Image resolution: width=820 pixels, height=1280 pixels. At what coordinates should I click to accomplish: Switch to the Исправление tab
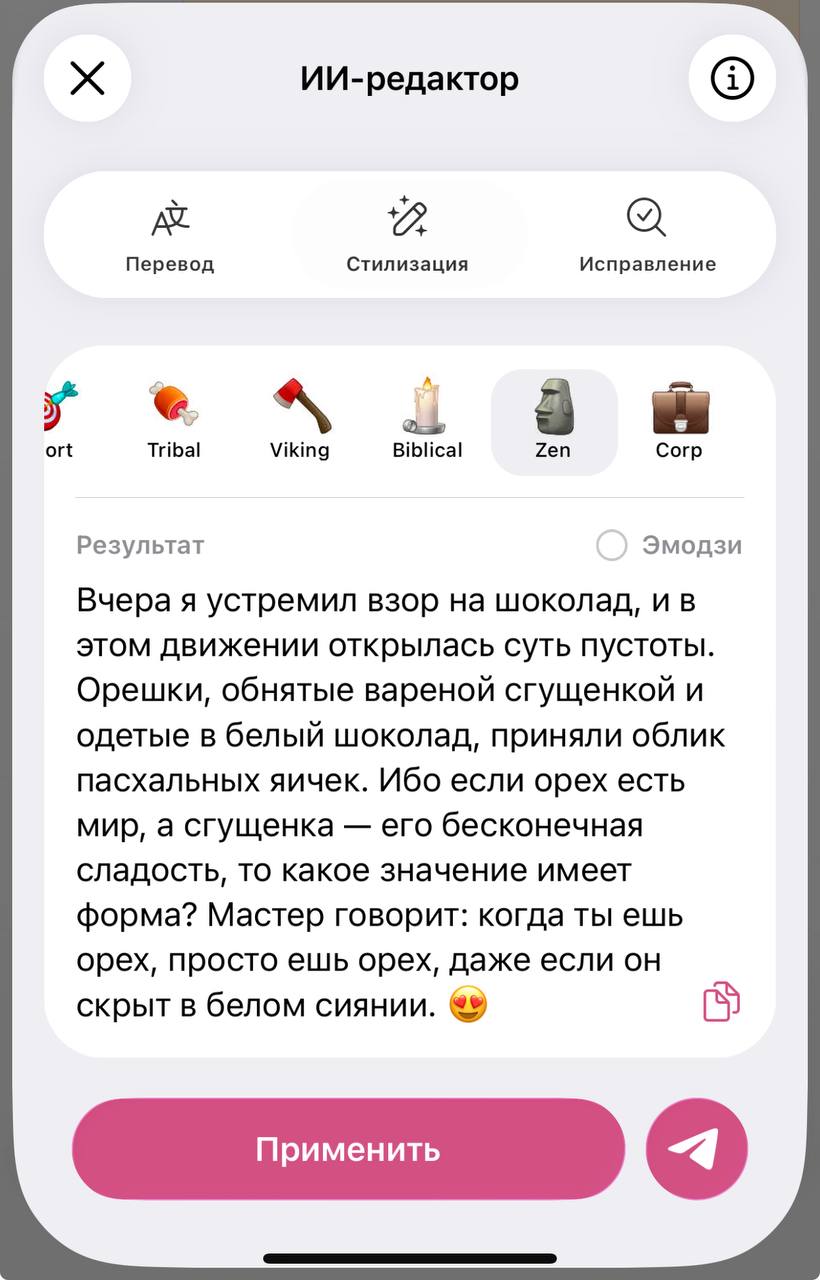pyautogui.click(x=647, y=236)
